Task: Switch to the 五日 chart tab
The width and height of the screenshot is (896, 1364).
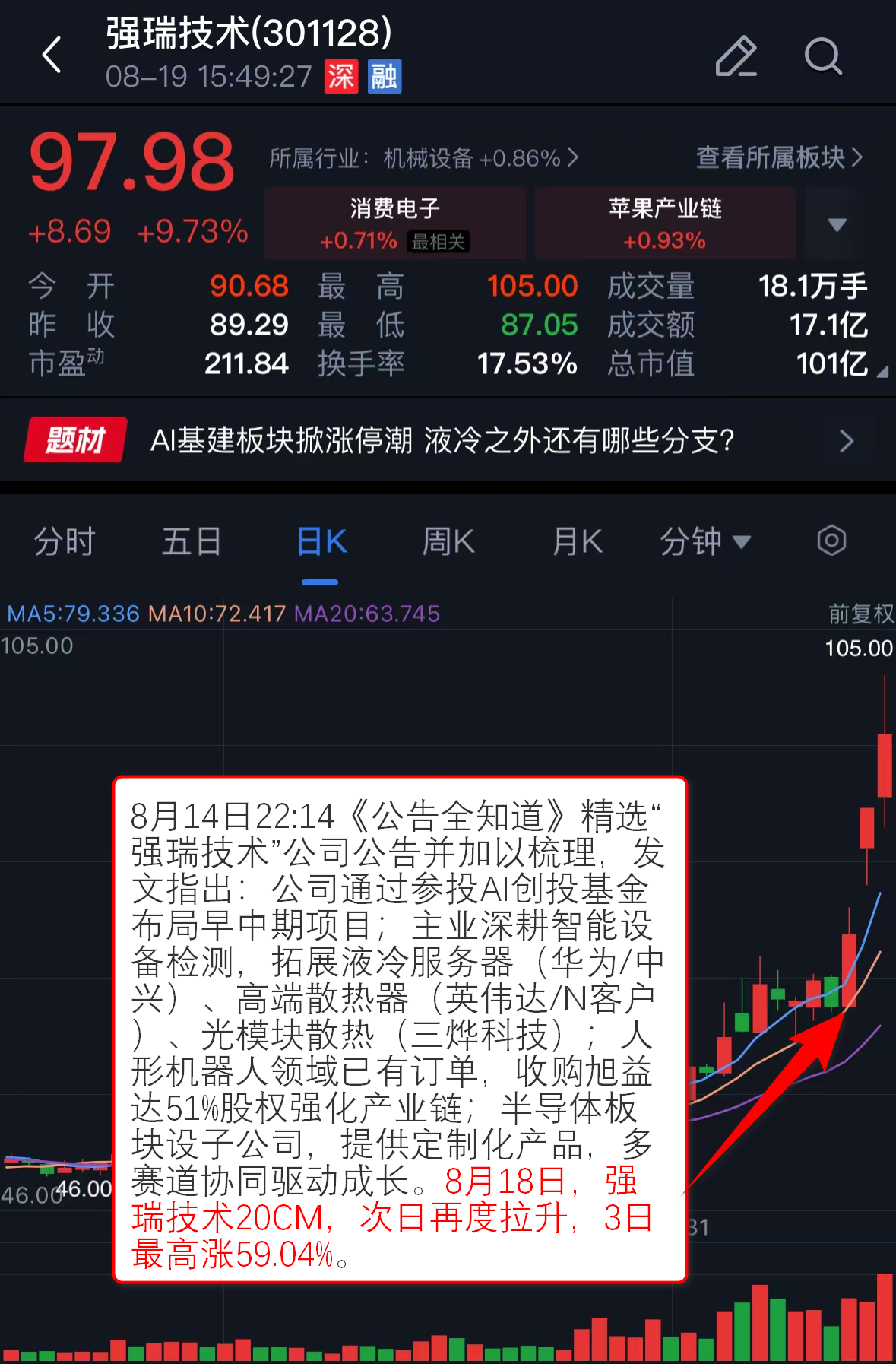Action: (192, 542)
